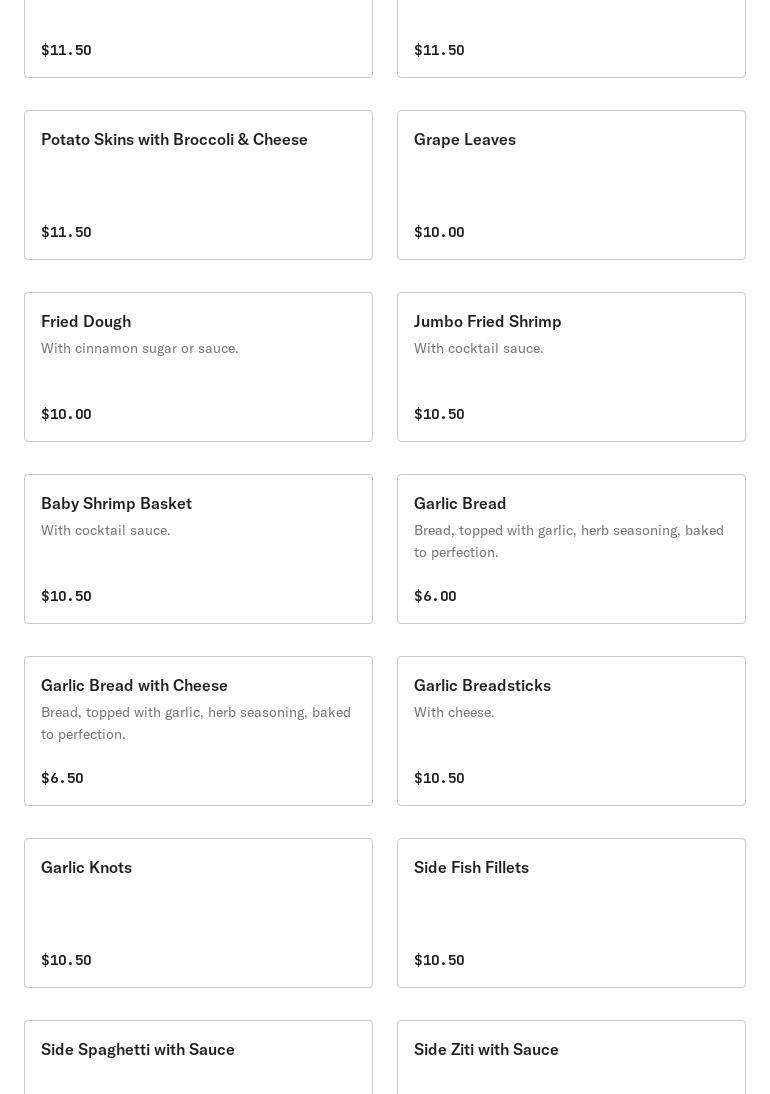
Task: Choose Garlic Breadsticks with cheese
Action: 571,731
